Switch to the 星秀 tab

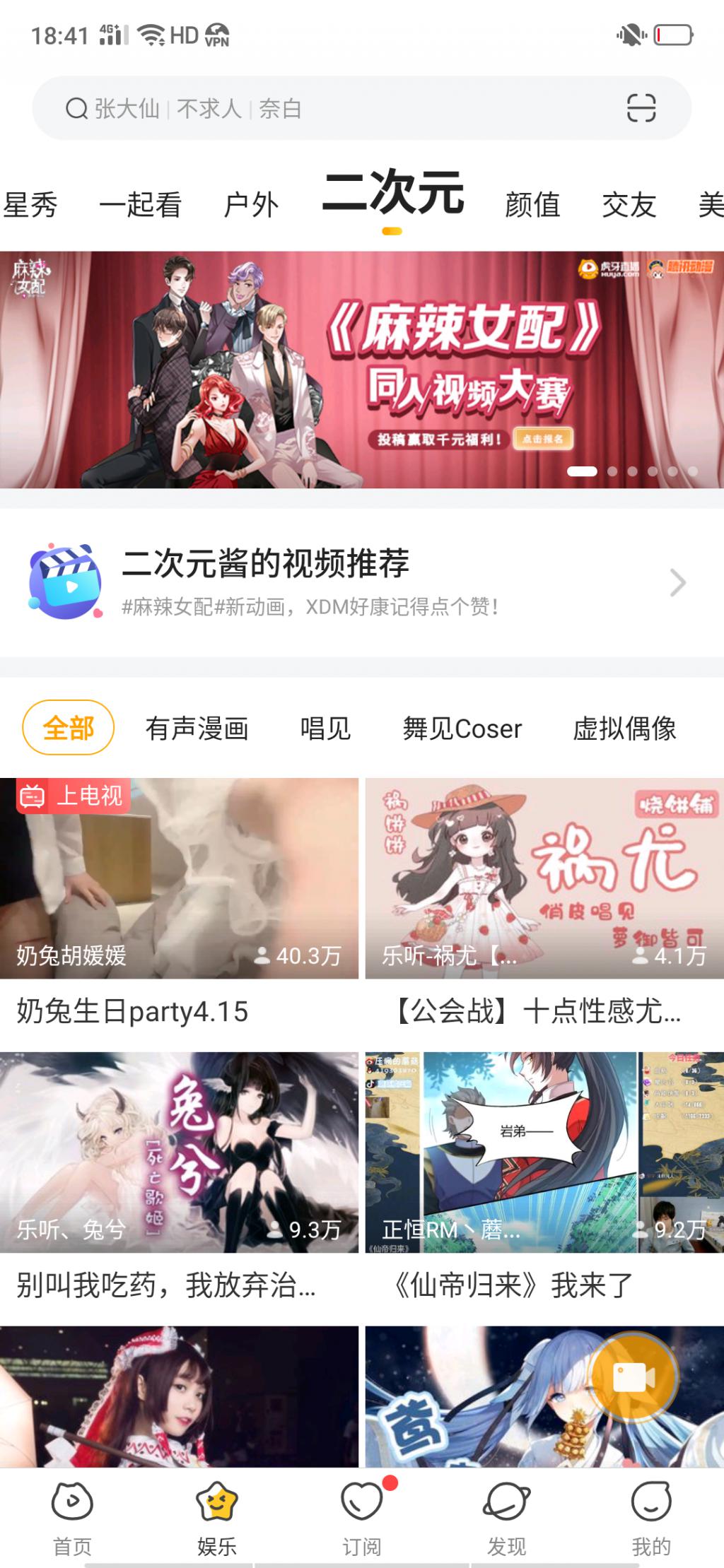tap(30, 206)
